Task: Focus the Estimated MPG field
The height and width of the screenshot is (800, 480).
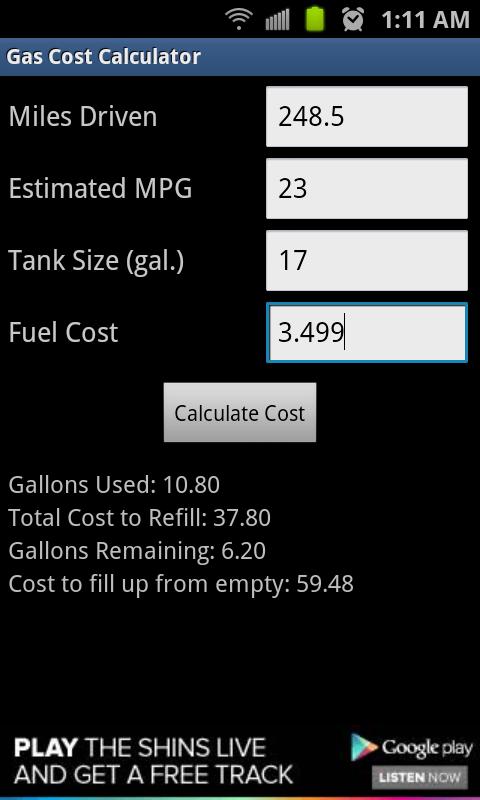Action: (366, 188)
